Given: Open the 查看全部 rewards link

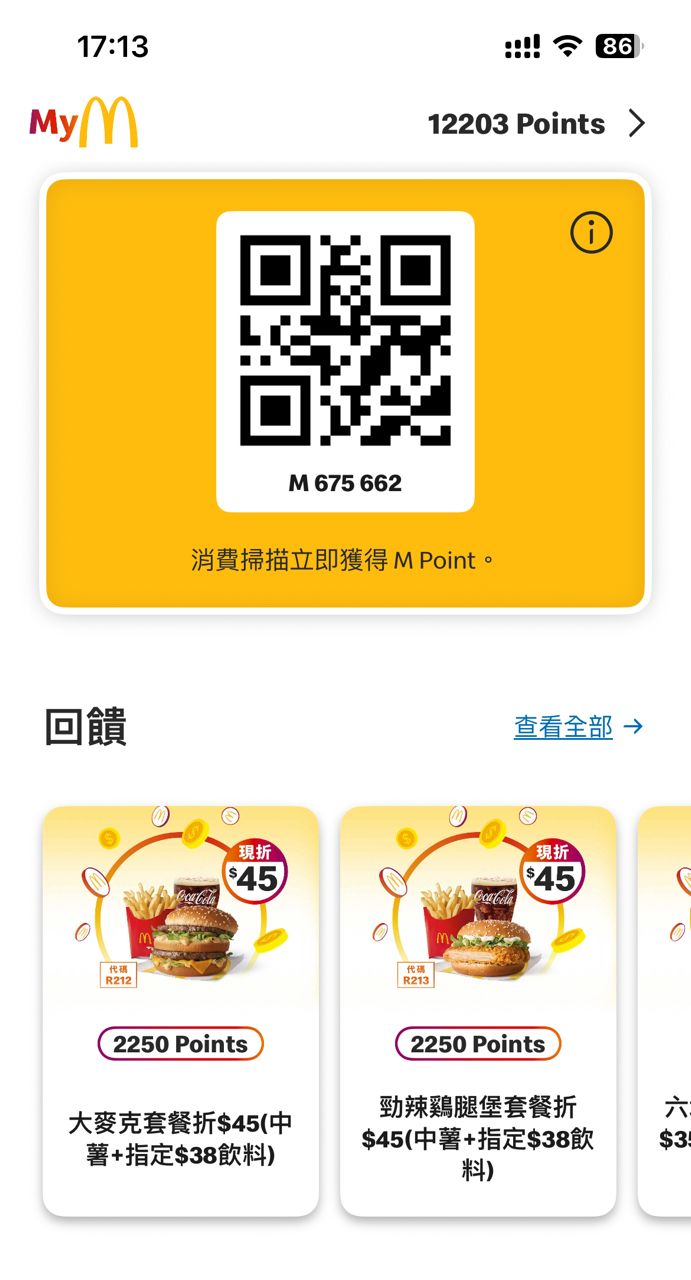Looking at the screenshot, I should [x=578, y=727].
